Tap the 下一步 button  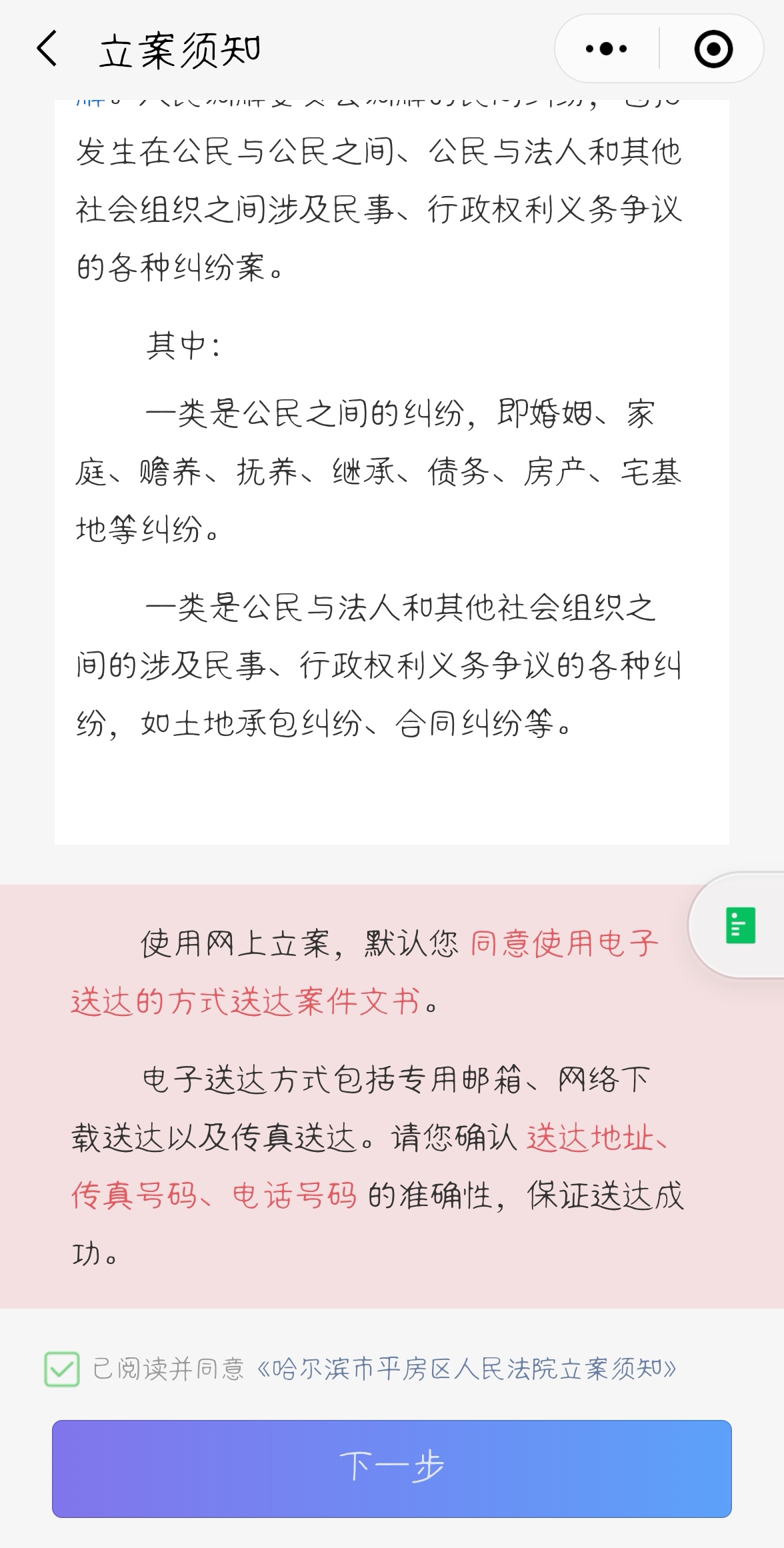[x=392, y=1468]
